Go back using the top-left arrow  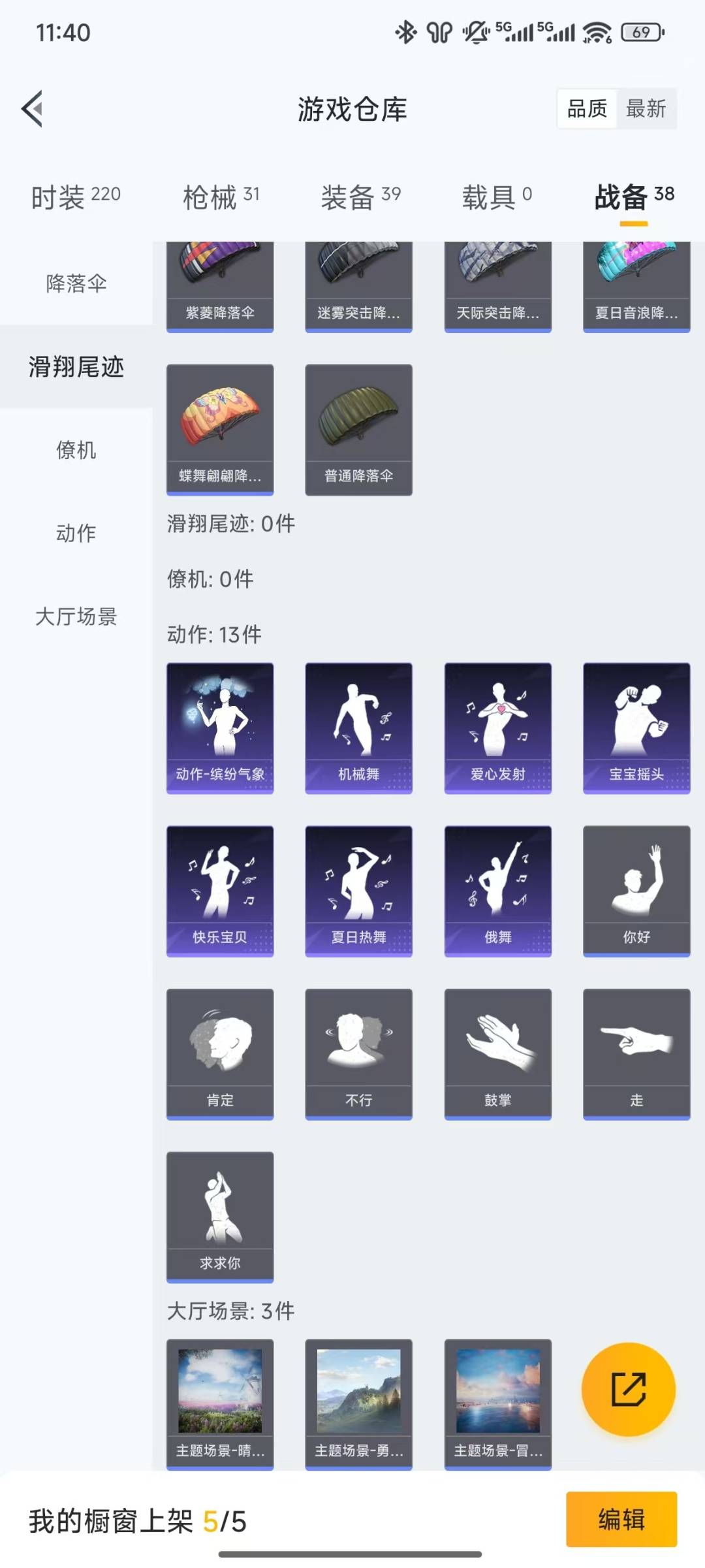33,108
